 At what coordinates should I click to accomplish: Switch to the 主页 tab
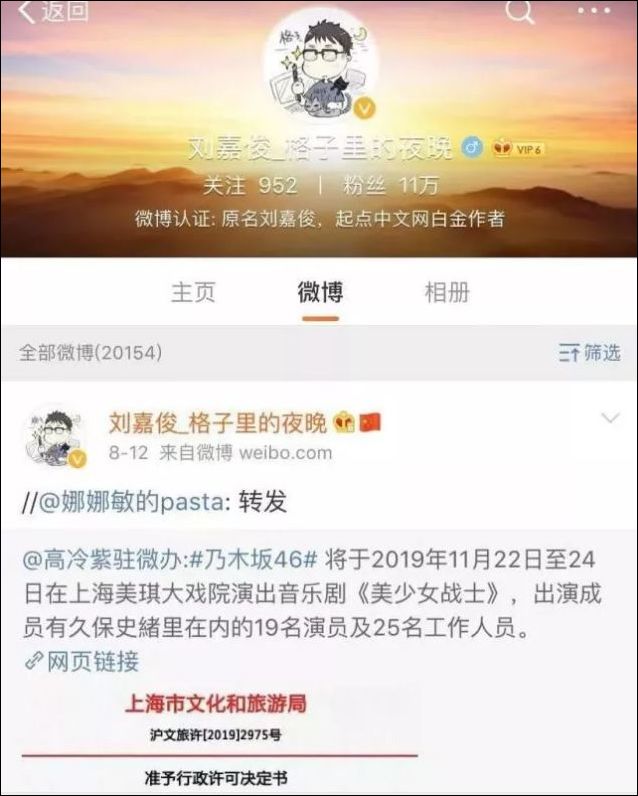click(193, 292)
